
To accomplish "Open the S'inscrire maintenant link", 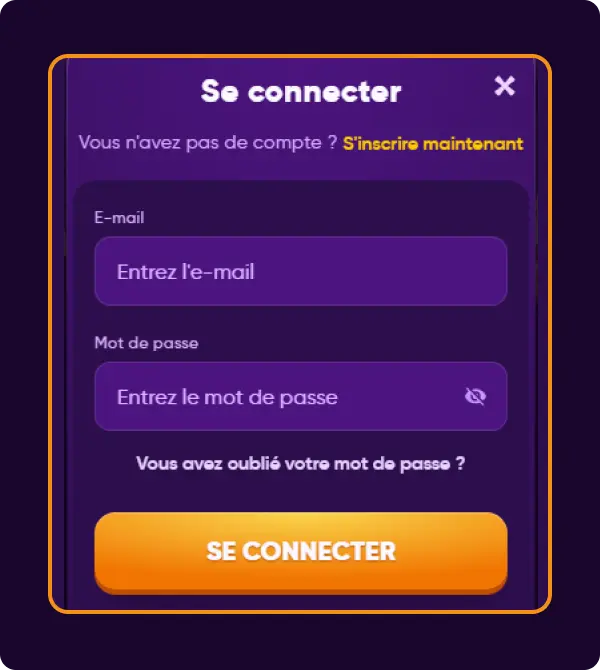I will 432,143.
